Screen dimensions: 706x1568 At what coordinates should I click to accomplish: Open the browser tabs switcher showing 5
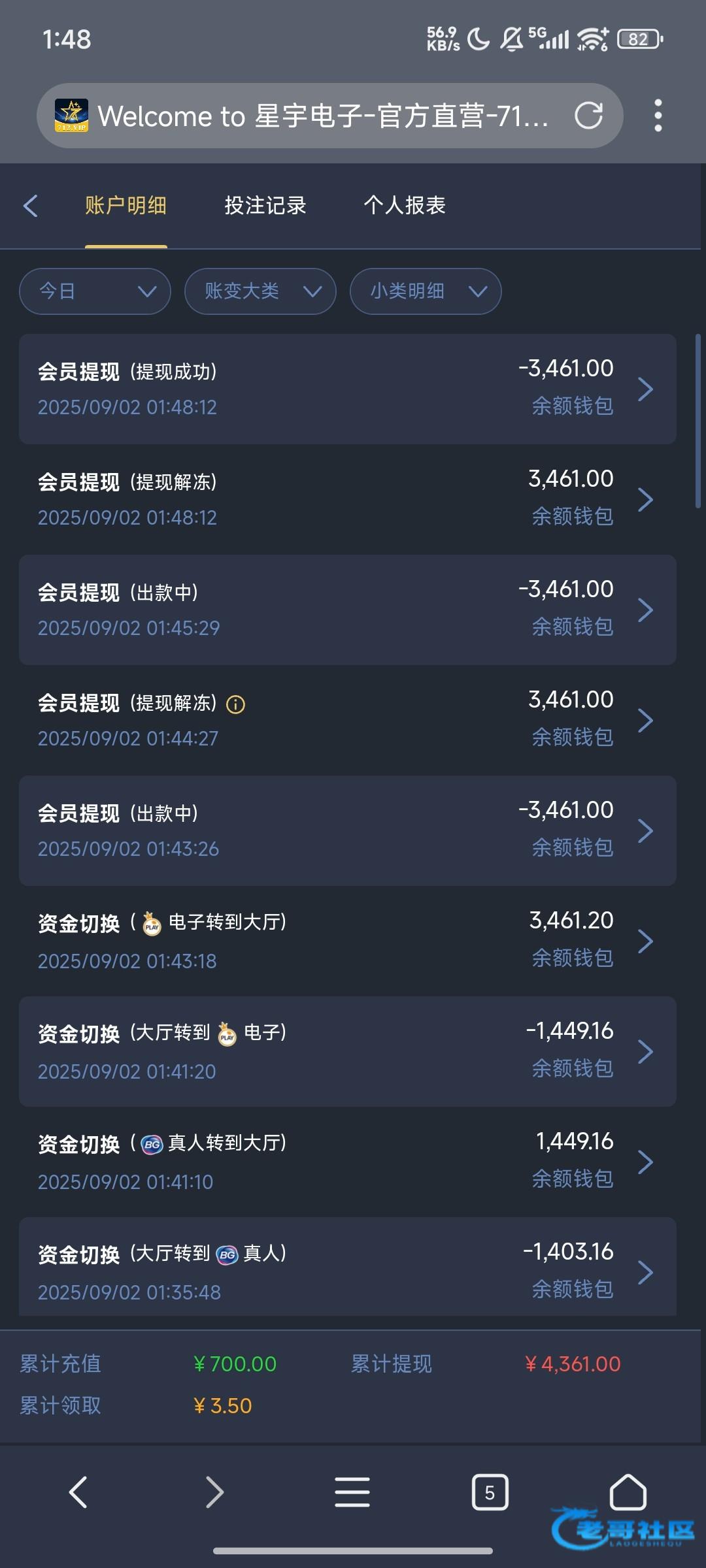490,1492
